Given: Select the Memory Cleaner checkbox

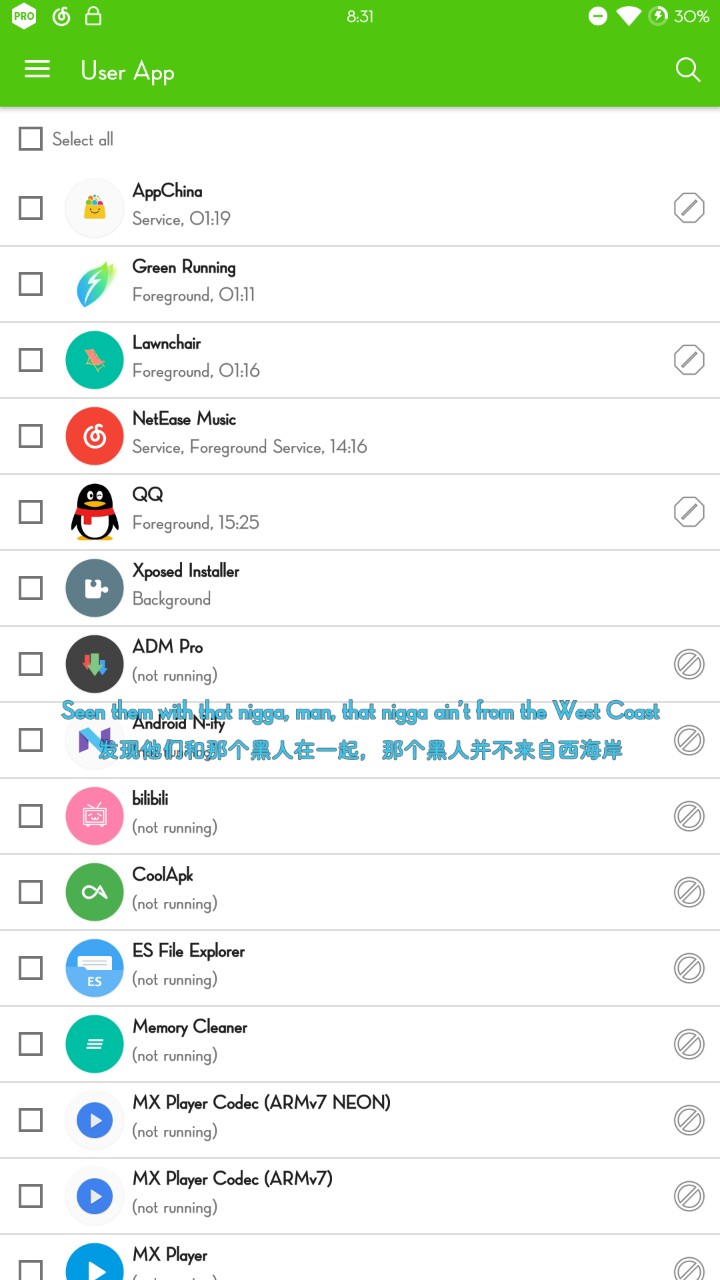Looking at the screenshot, I should (x=31, y=1044).
